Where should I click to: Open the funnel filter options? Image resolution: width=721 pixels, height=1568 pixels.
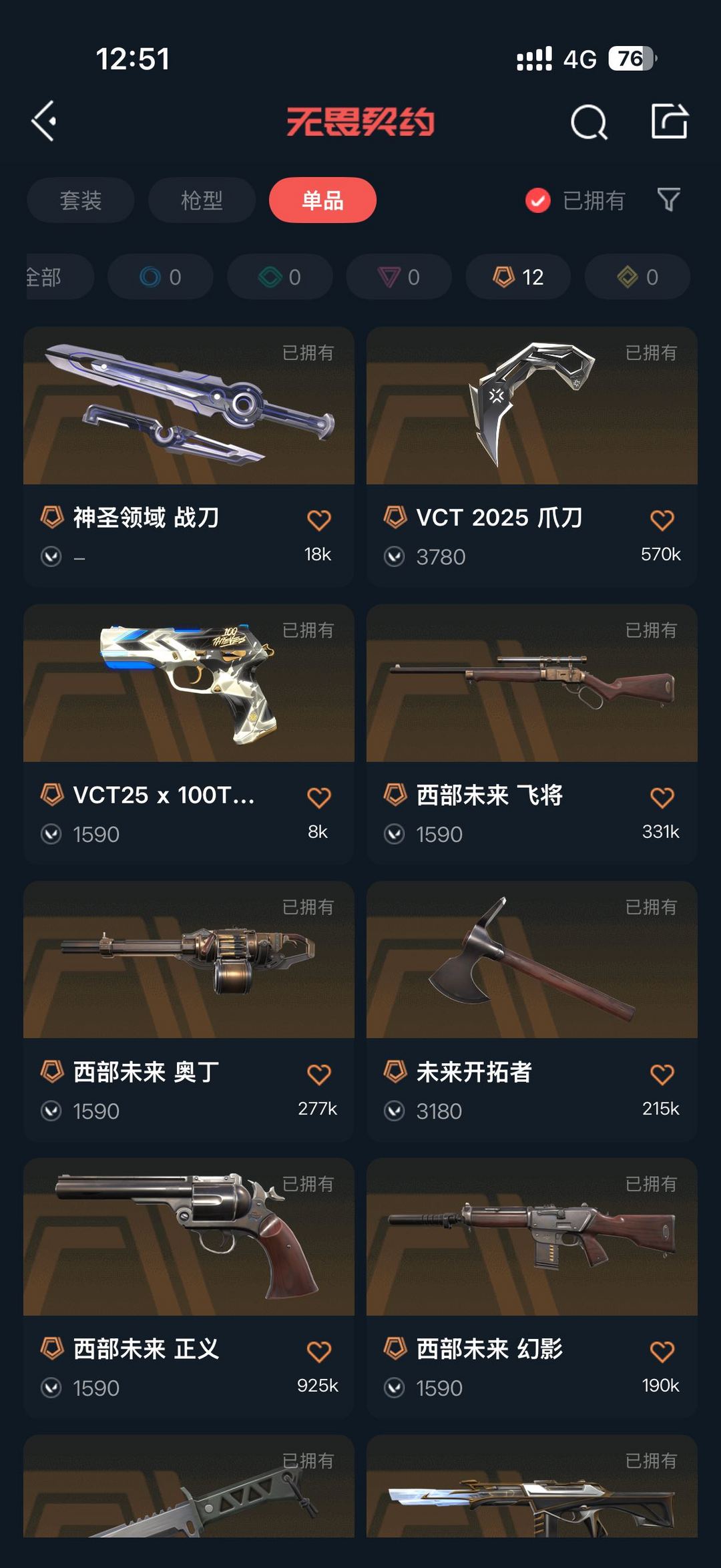(668, 200)
